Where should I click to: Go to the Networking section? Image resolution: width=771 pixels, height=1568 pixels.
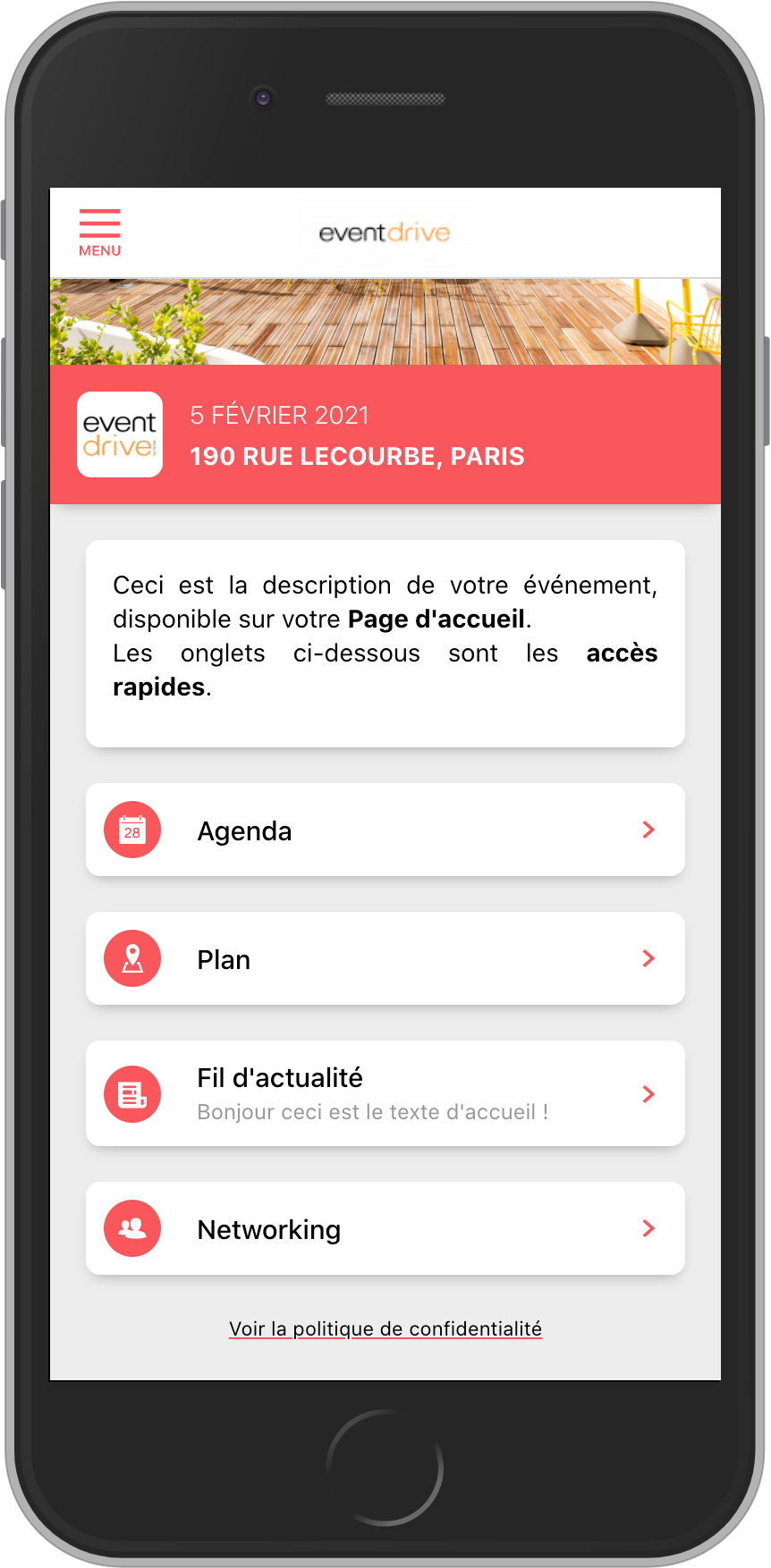tap(385, 1228)
